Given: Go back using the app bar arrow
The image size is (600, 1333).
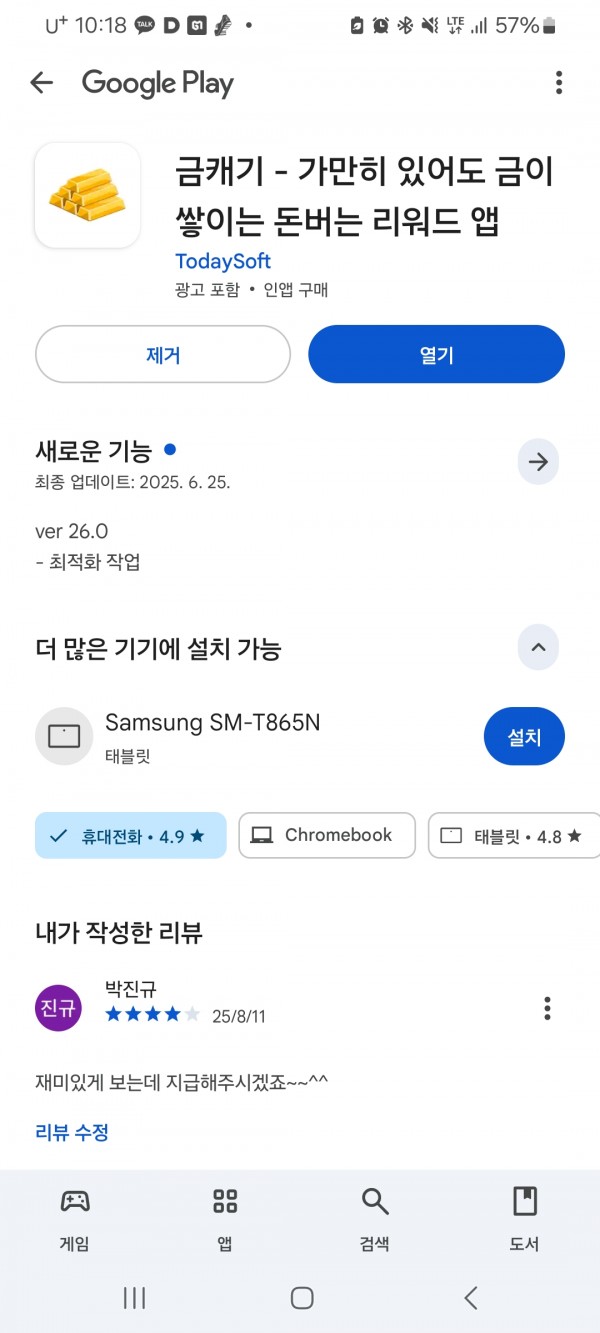Looking at the screenshot, I should tap(41, 83).
